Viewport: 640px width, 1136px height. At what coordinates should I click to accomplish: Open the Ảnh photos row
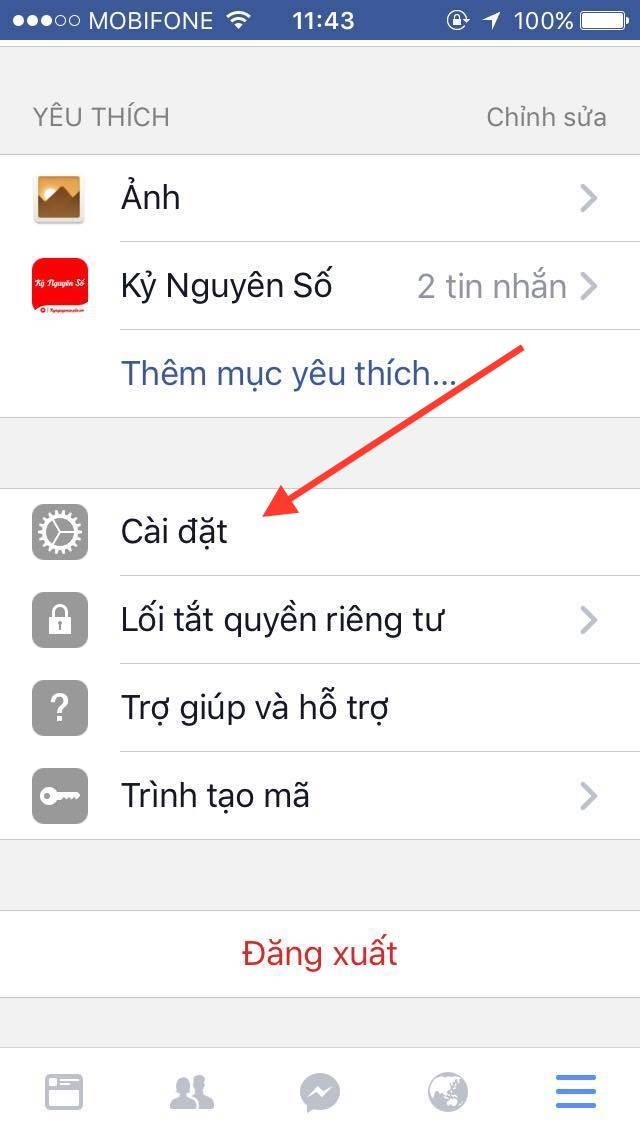tap(320, 198)
